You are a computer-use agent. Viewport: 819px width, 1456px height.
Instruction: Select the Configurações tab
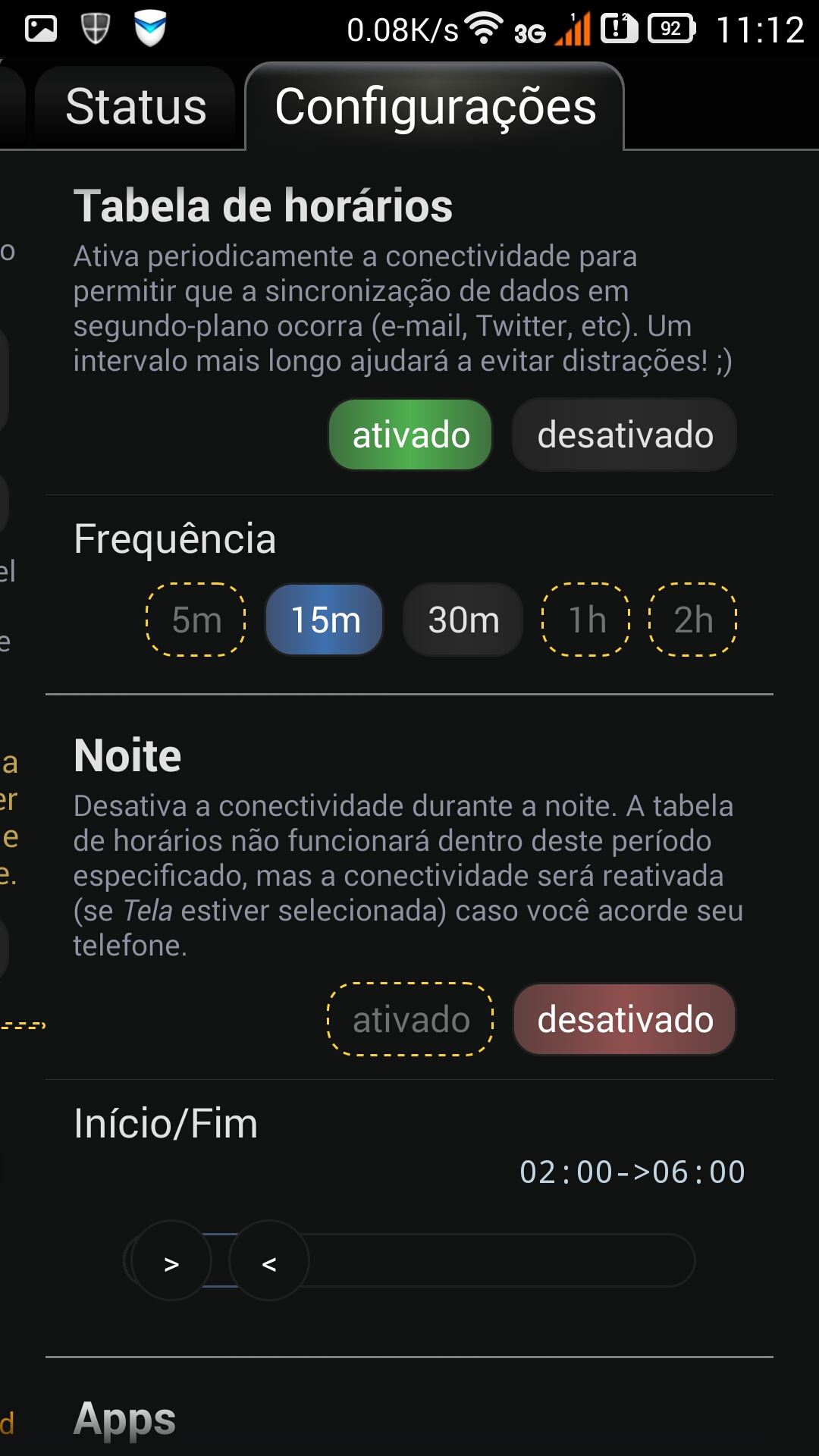tap(435, 107)
